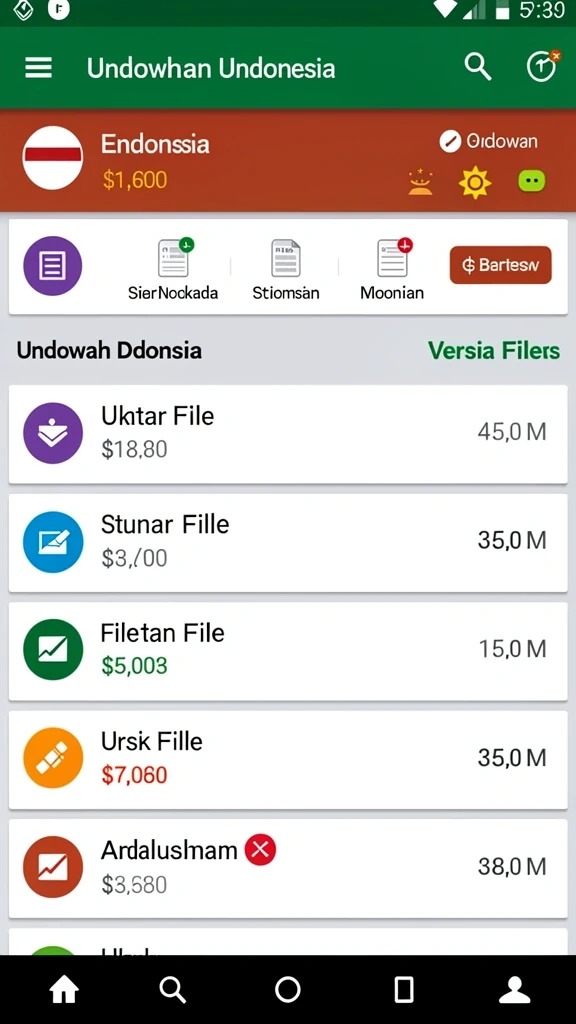576x1024 pixels.
Task: Tap the yellow sun icon
Action: pos(475,182)
